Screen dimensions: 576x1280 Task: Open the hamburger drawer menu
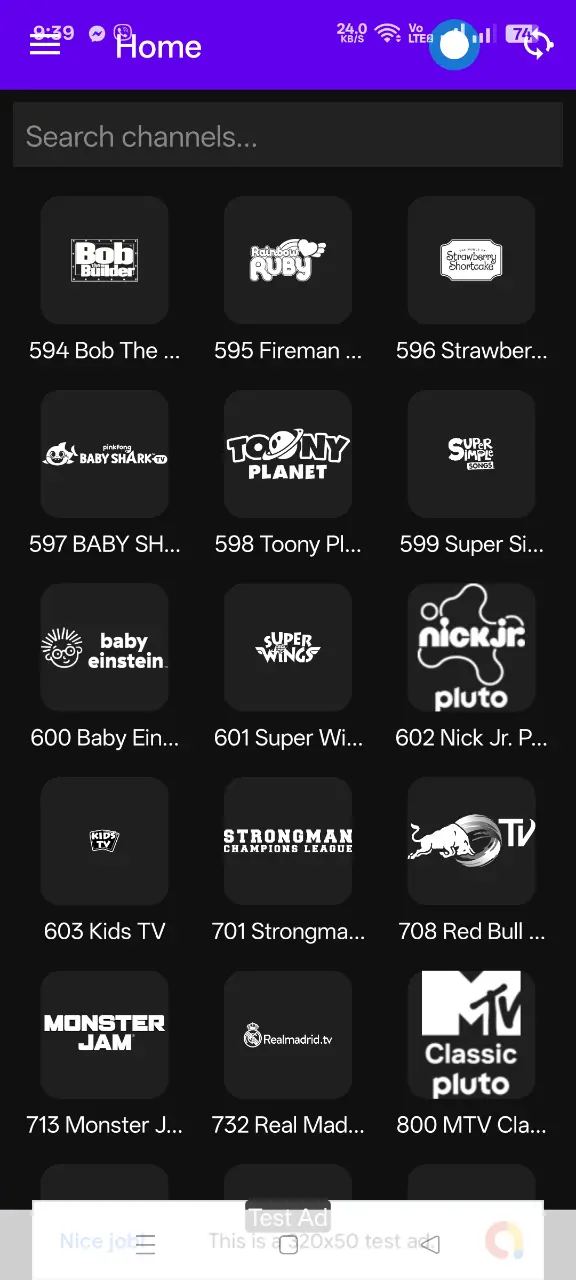(45, 45)
